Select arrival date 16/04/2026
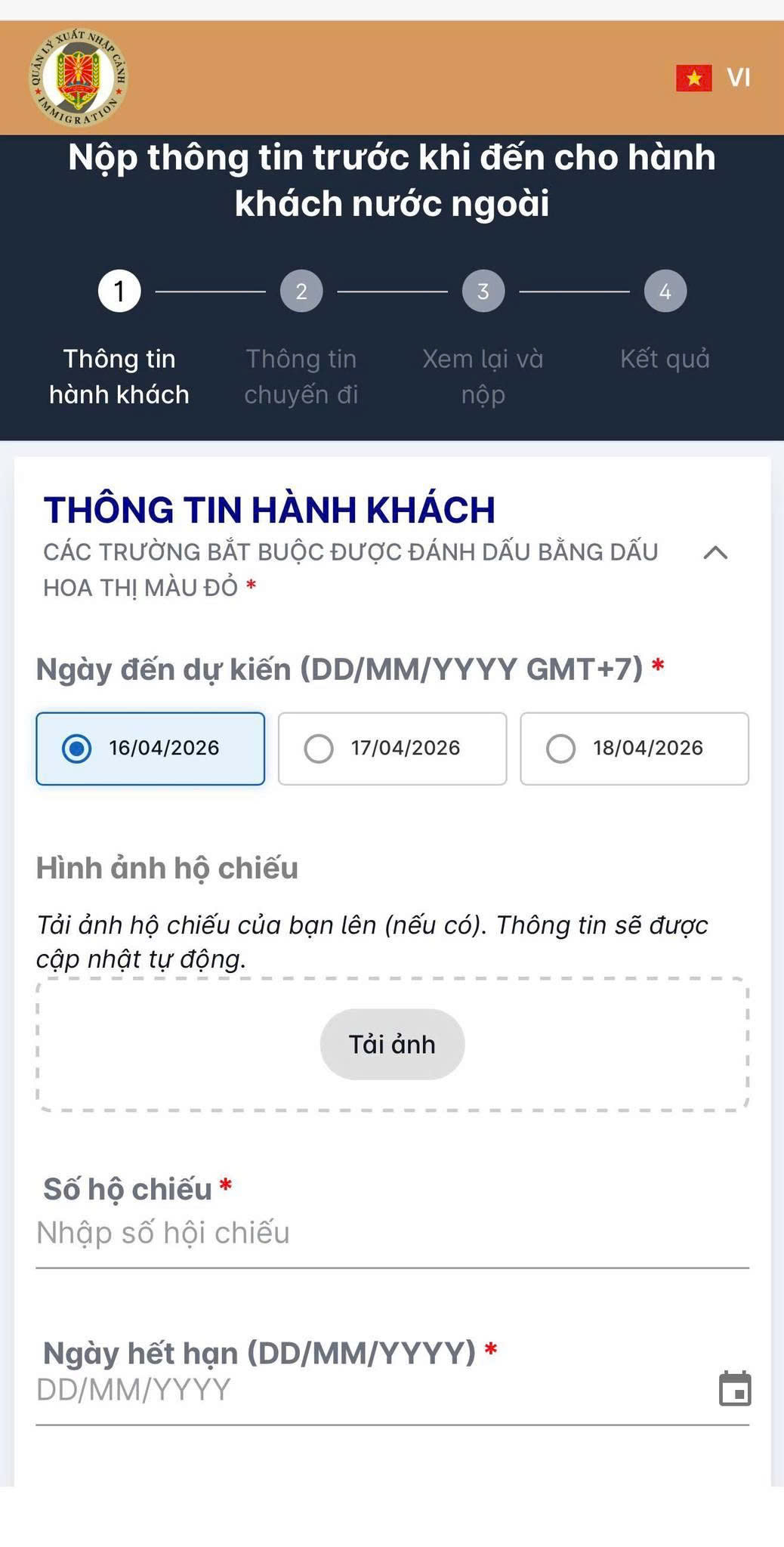 150,749
